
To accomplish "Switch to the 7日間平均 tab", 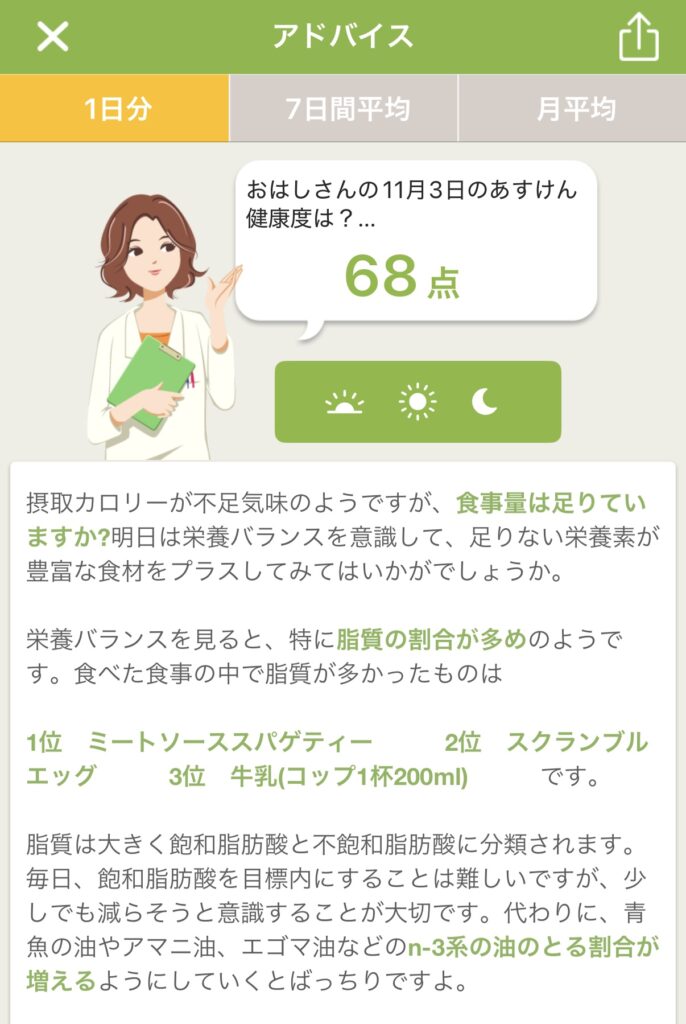I will coord(343,108).
